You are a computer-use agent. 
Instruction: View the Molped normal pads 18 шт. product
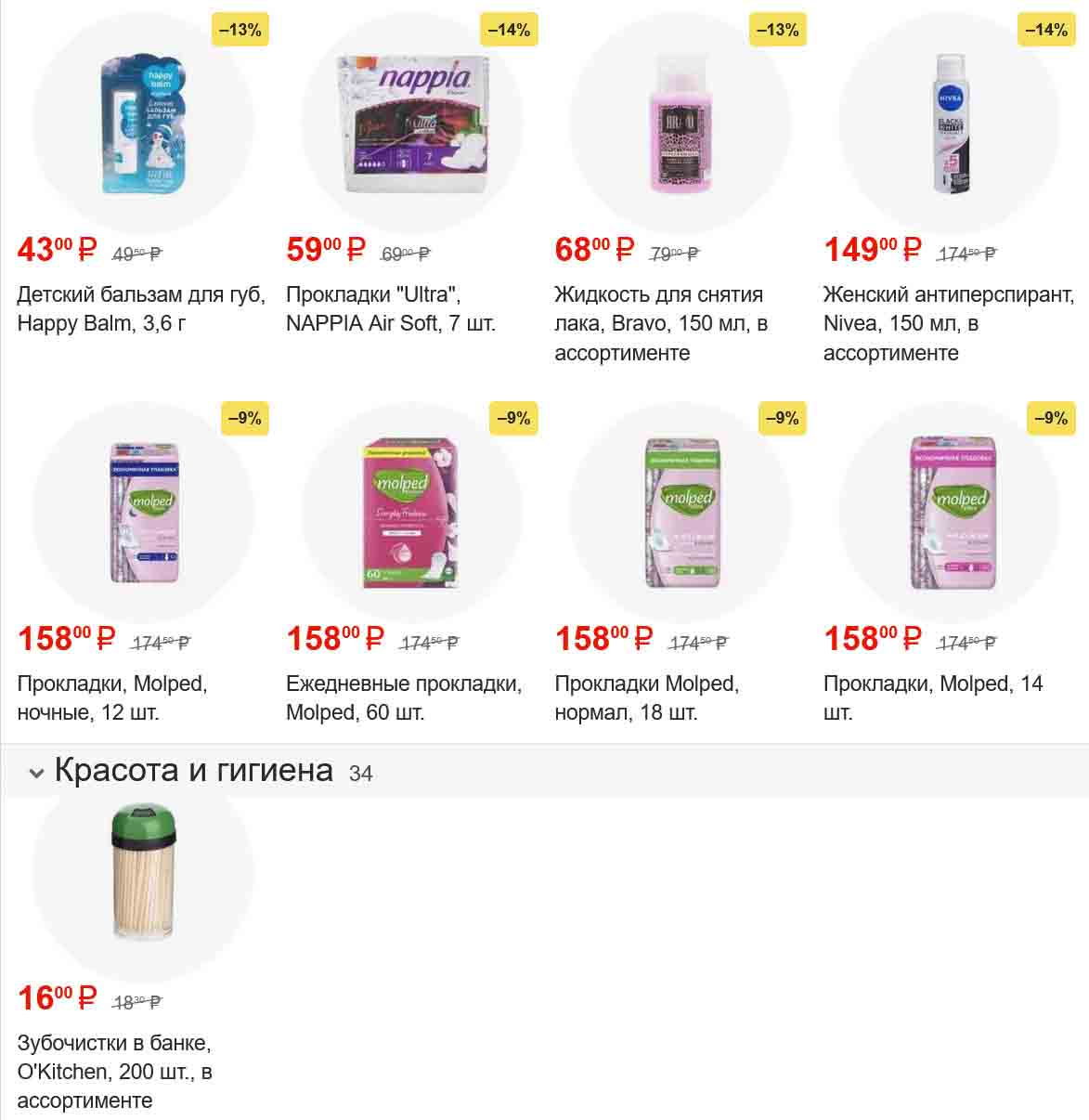click(681, 514)
